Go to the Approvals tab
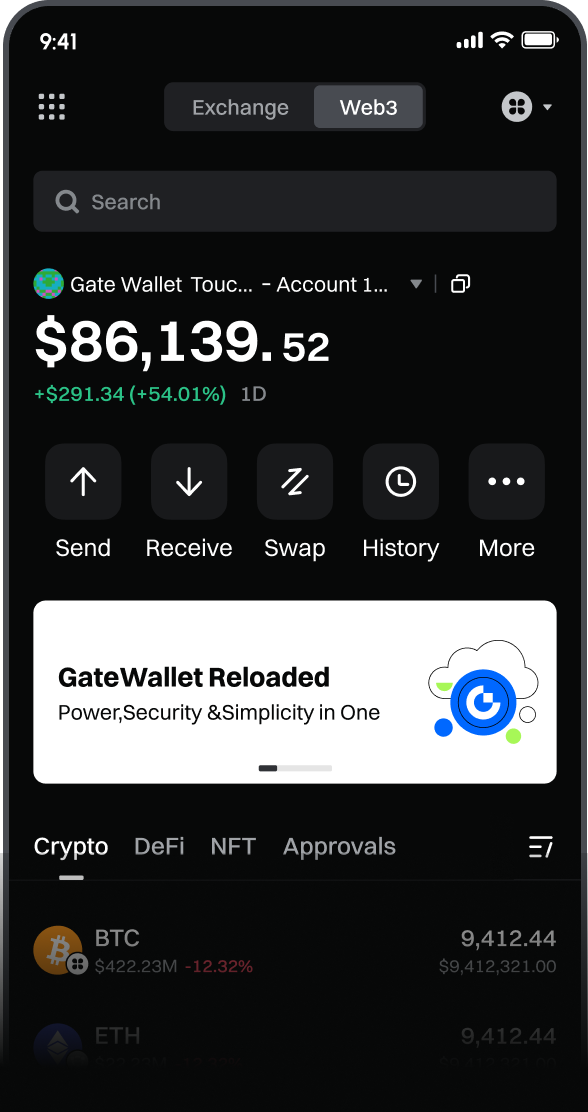The height and width of the screenshot is (1112, 588). point(339,846)
